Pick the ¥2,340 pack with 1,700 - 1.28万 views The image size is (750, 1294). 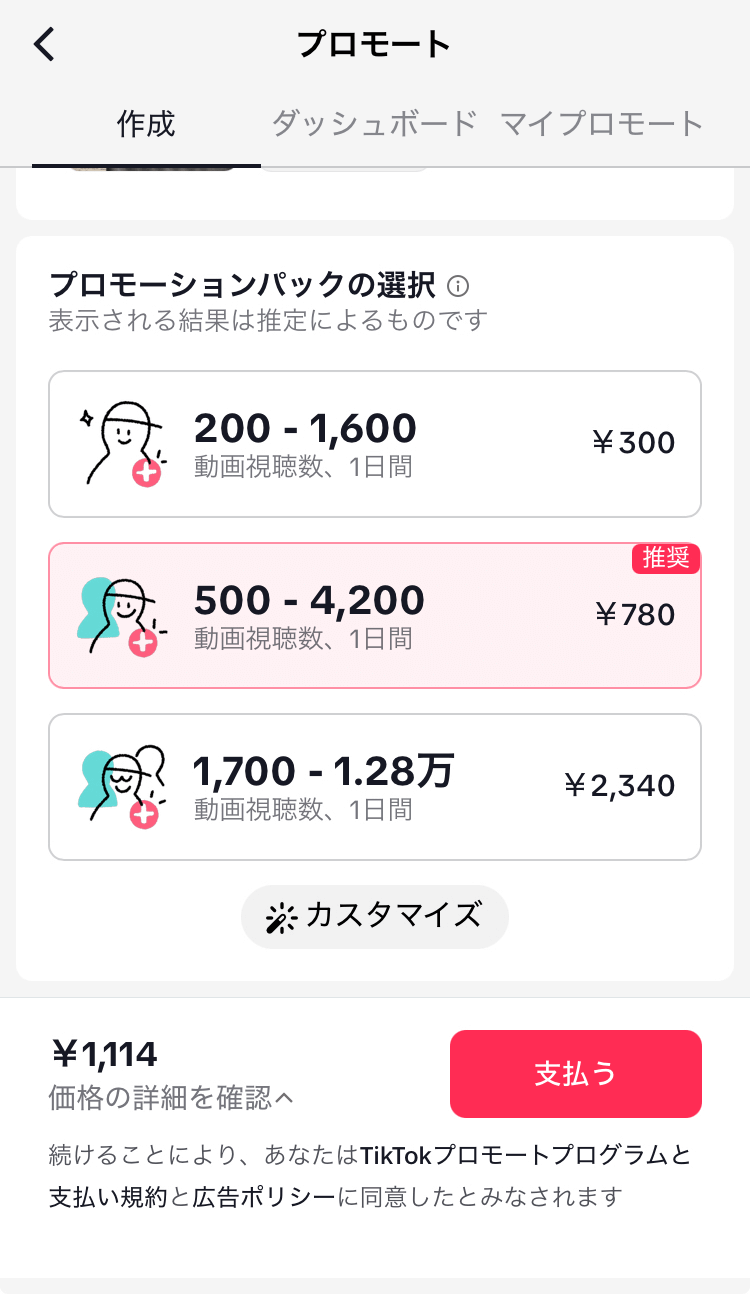(x=375, y=787)
